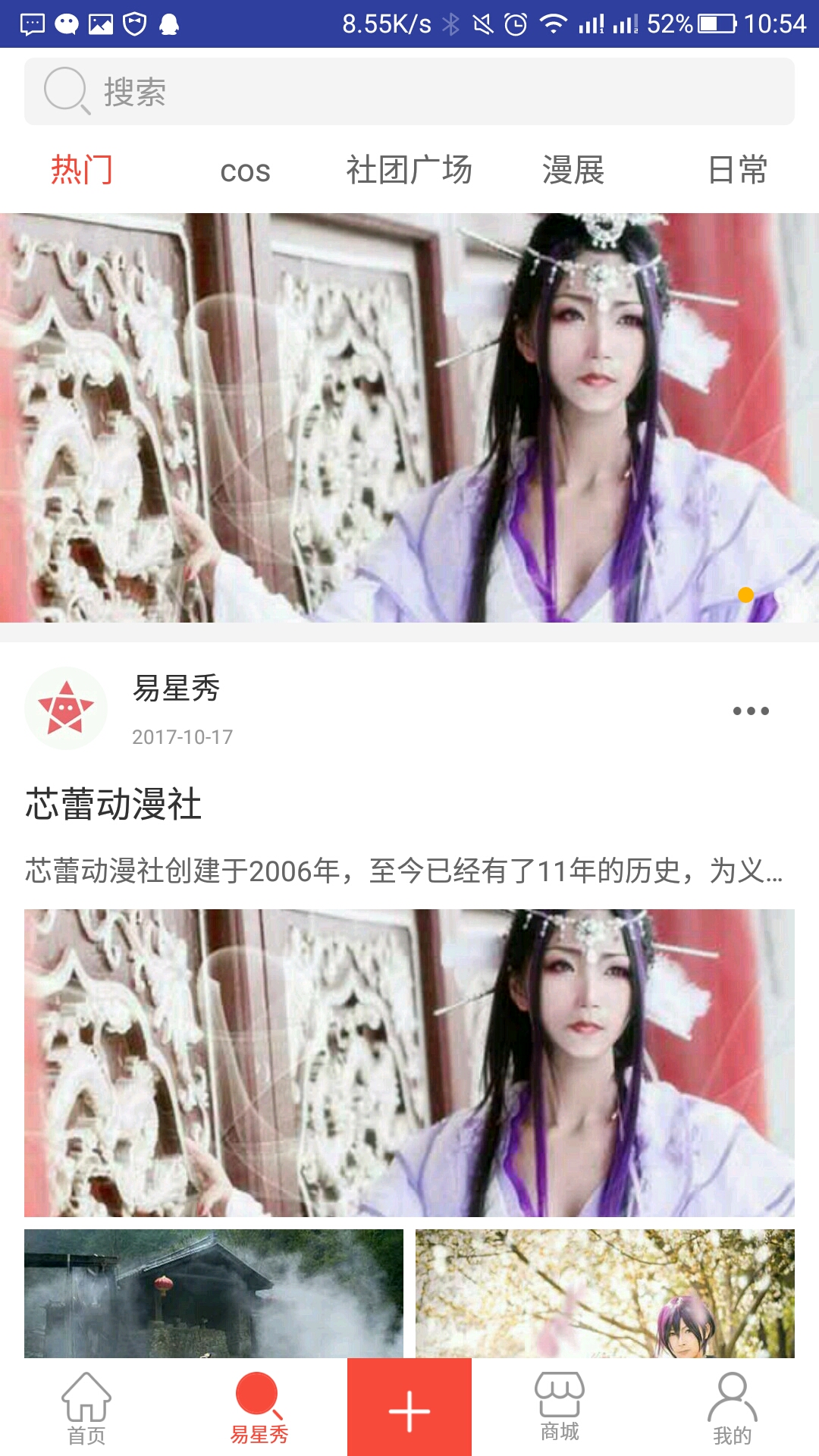Switch to the cos tab
819x1456 pixels.
245,171
